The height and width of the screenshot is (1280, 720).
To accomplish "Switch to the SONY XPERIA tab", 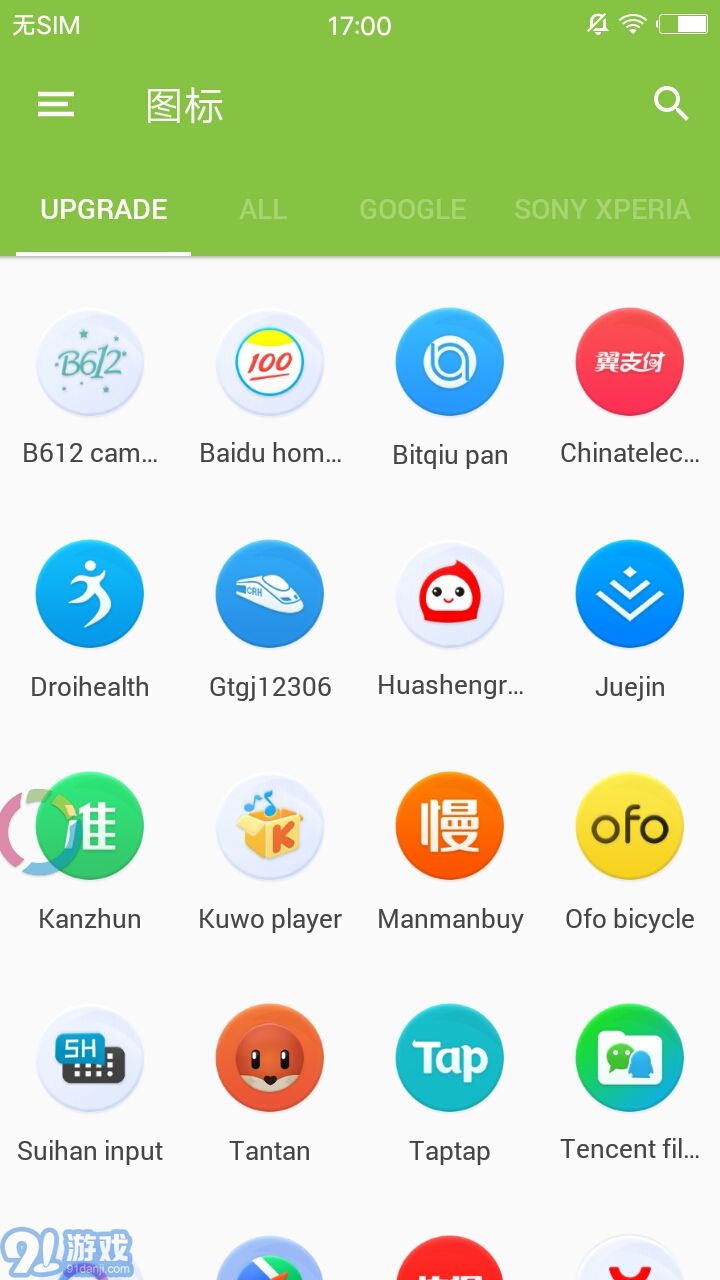I will pyautogui.click(x=602, y=209).
